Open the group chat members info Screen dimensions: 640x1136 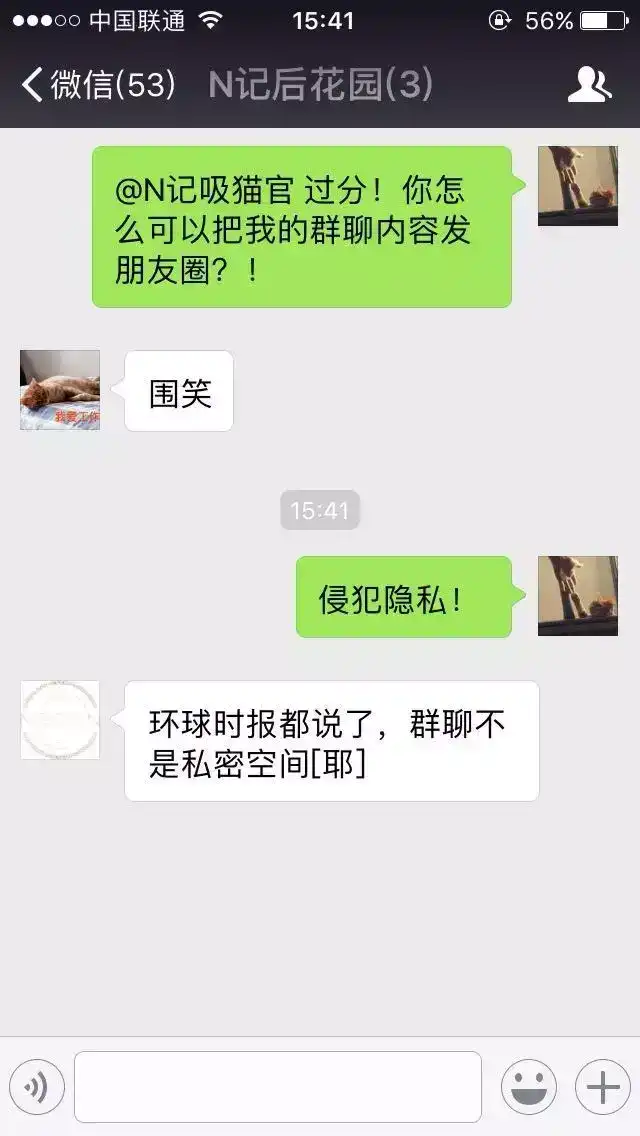[589, 85]
